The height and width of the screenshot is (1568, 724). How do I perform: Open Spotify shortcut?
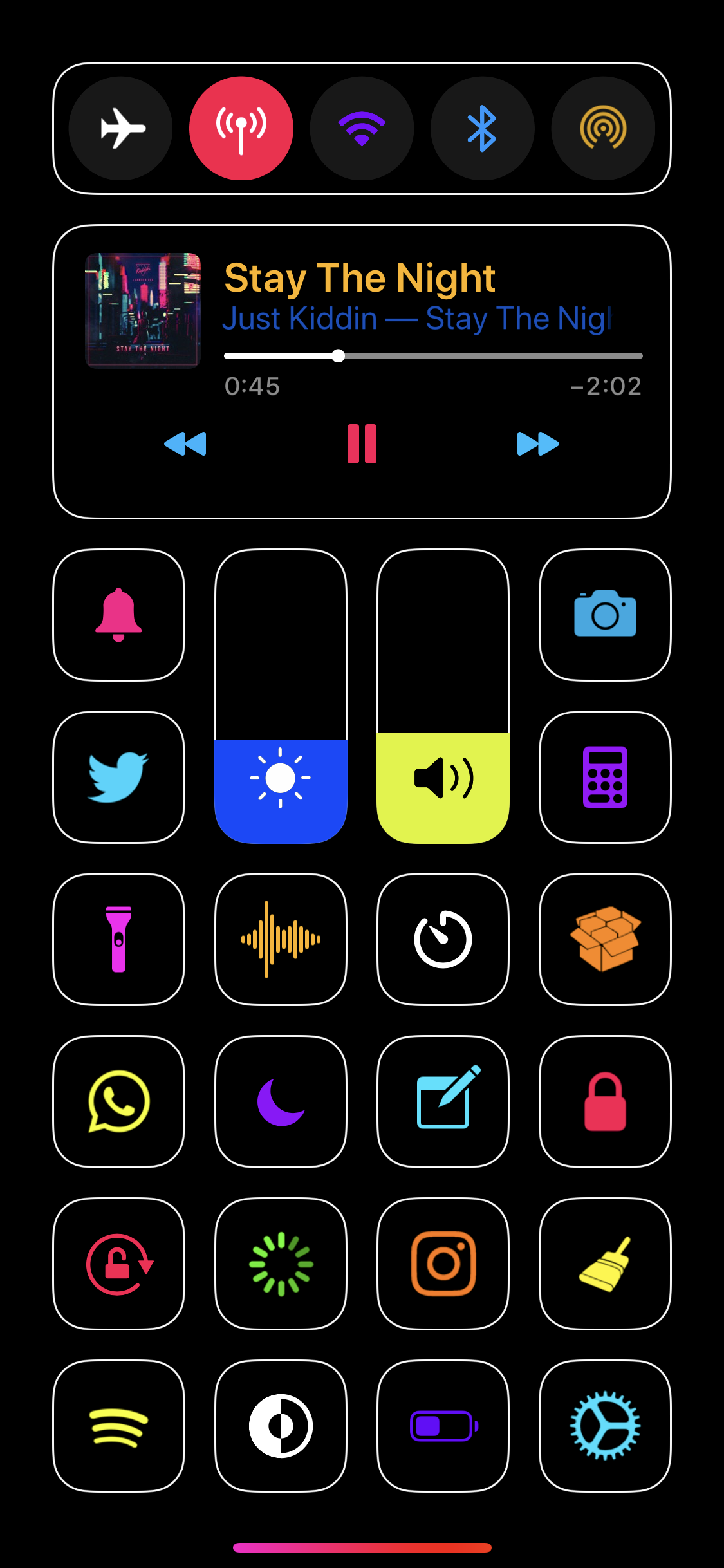click(x=119, y=1426)
